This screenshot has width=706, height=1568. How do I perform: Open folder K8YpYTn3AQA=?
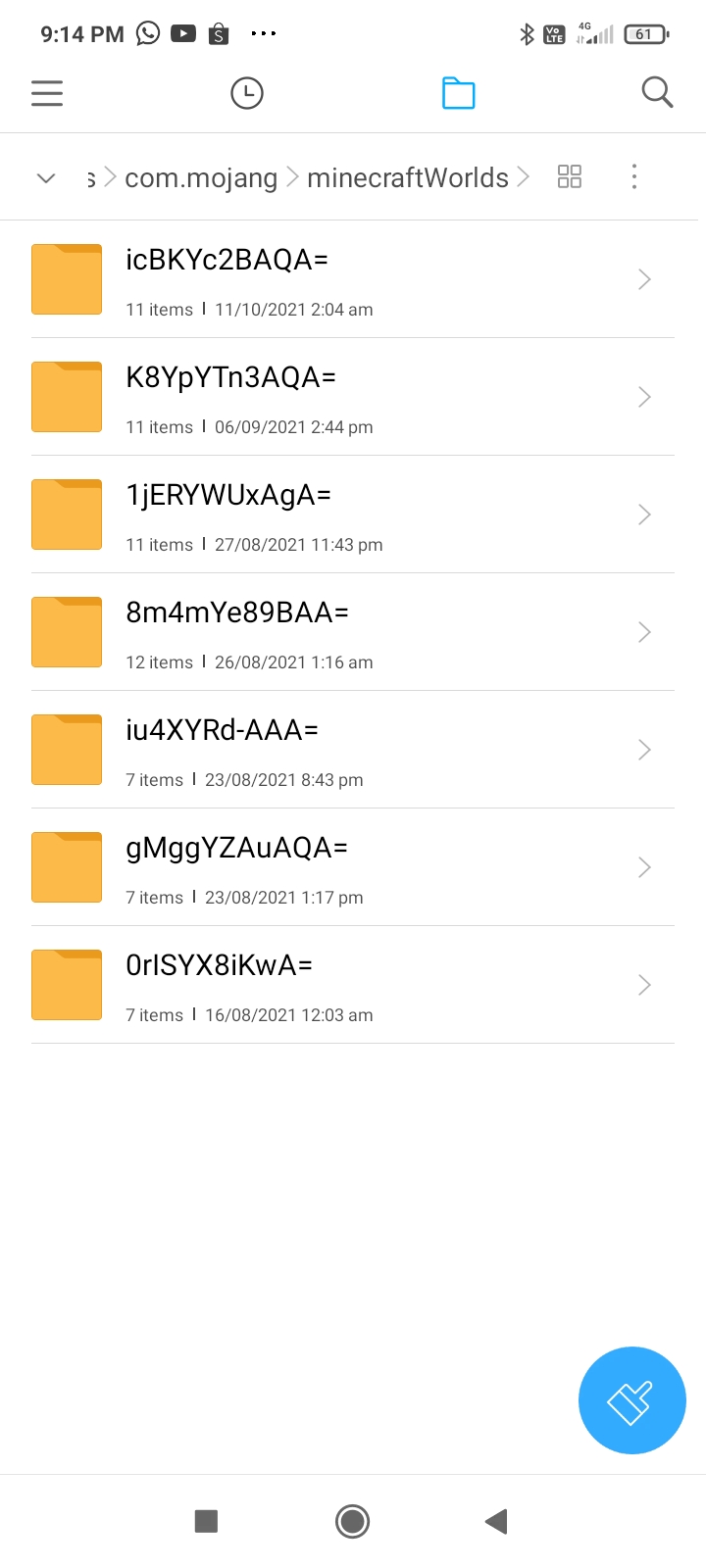[x=353, y=398]
